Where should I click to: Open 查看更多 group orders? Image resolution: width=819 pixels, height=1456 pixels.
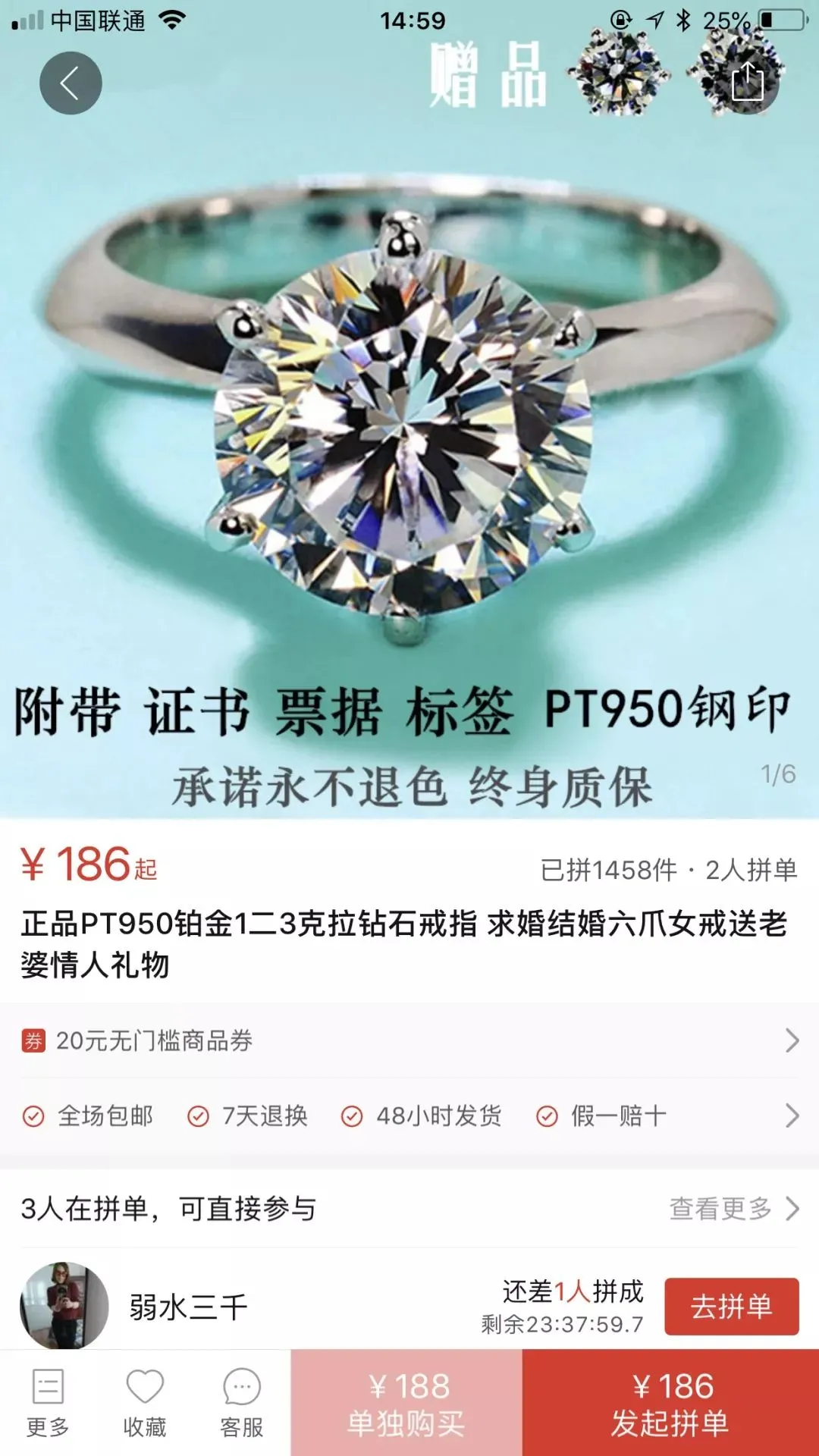click(x=733, y=1208)
